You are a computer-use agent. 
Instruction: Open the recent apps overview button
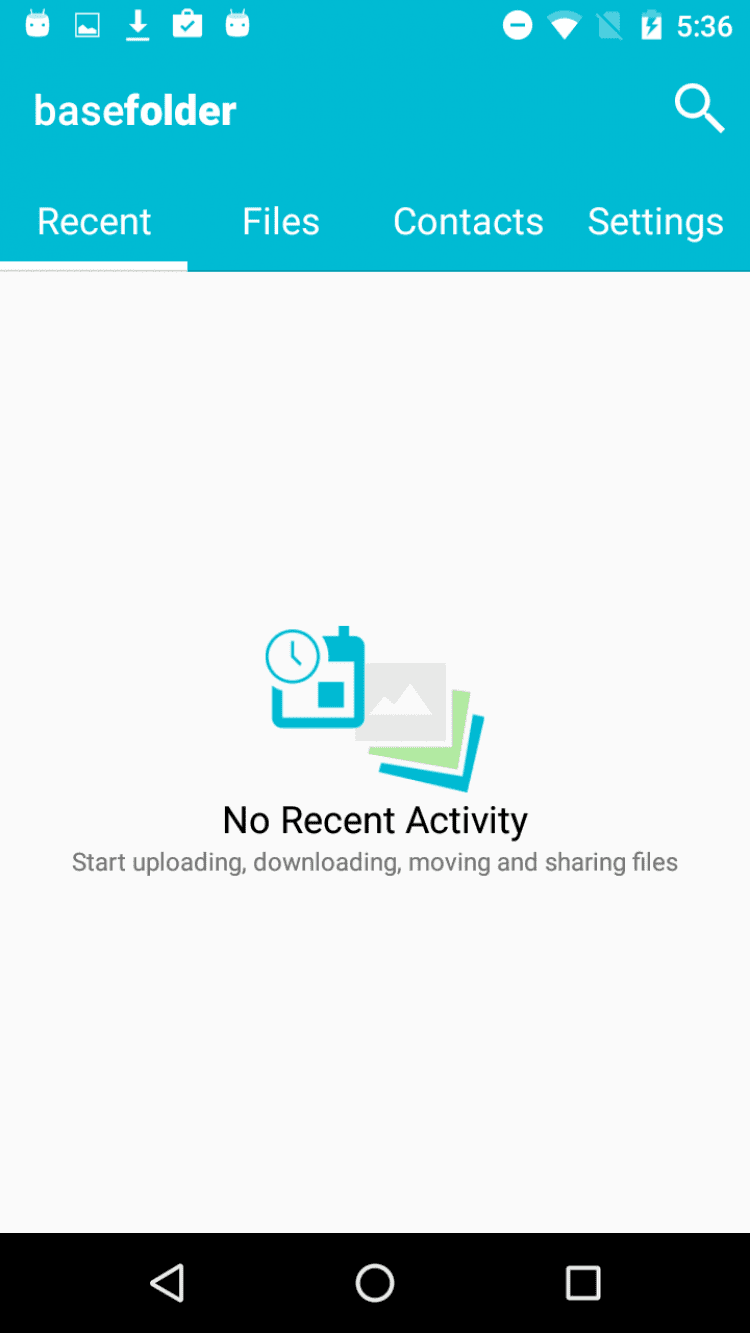tap(582, 1282)
